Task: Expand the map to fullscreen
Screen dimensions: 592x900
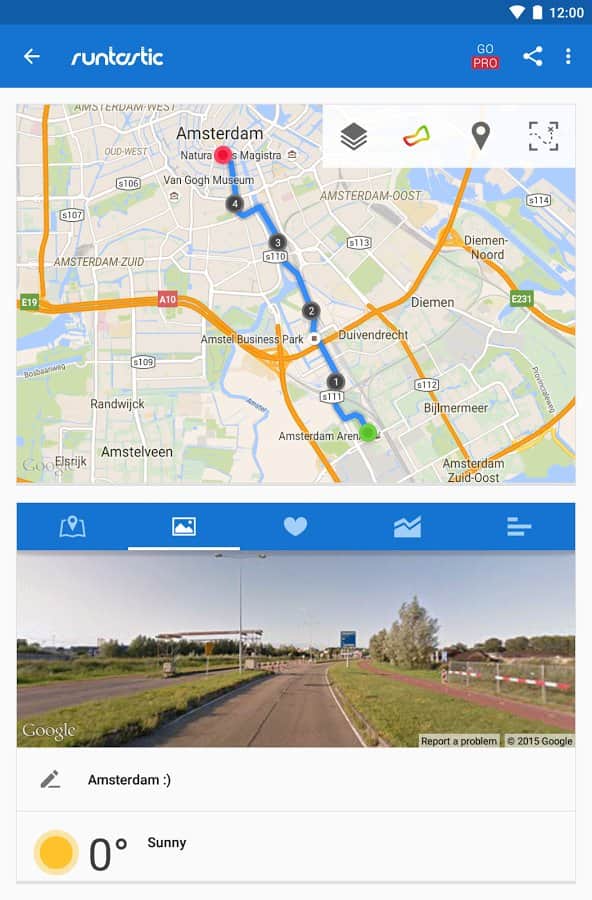Action: point(543,136)
